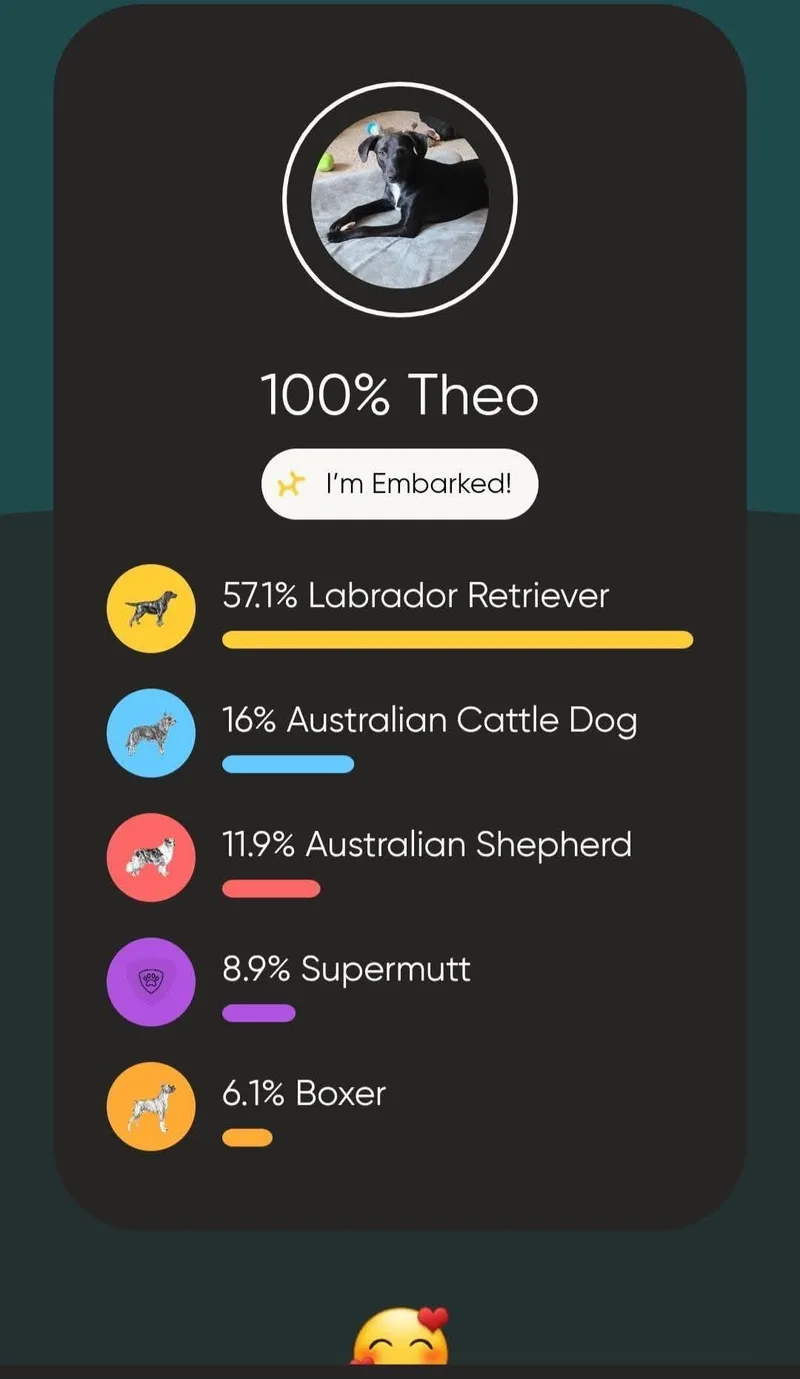This screenshot has height=1379, width=800.
Task: Tap the I'm Embarked! badge
Action: tap(399, 484)
